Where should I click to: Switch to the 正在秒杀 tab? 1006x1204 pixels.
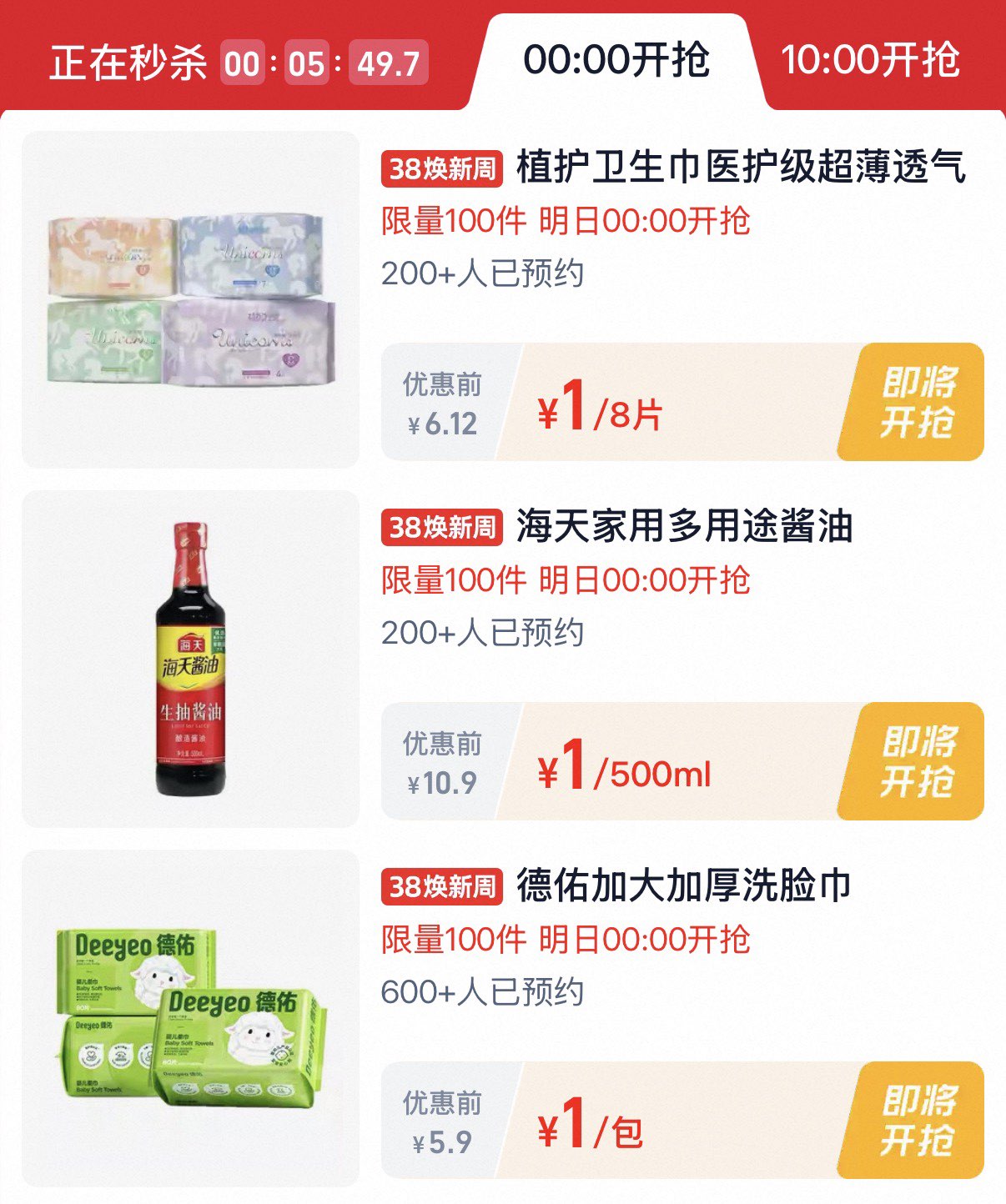click(129, 63)
